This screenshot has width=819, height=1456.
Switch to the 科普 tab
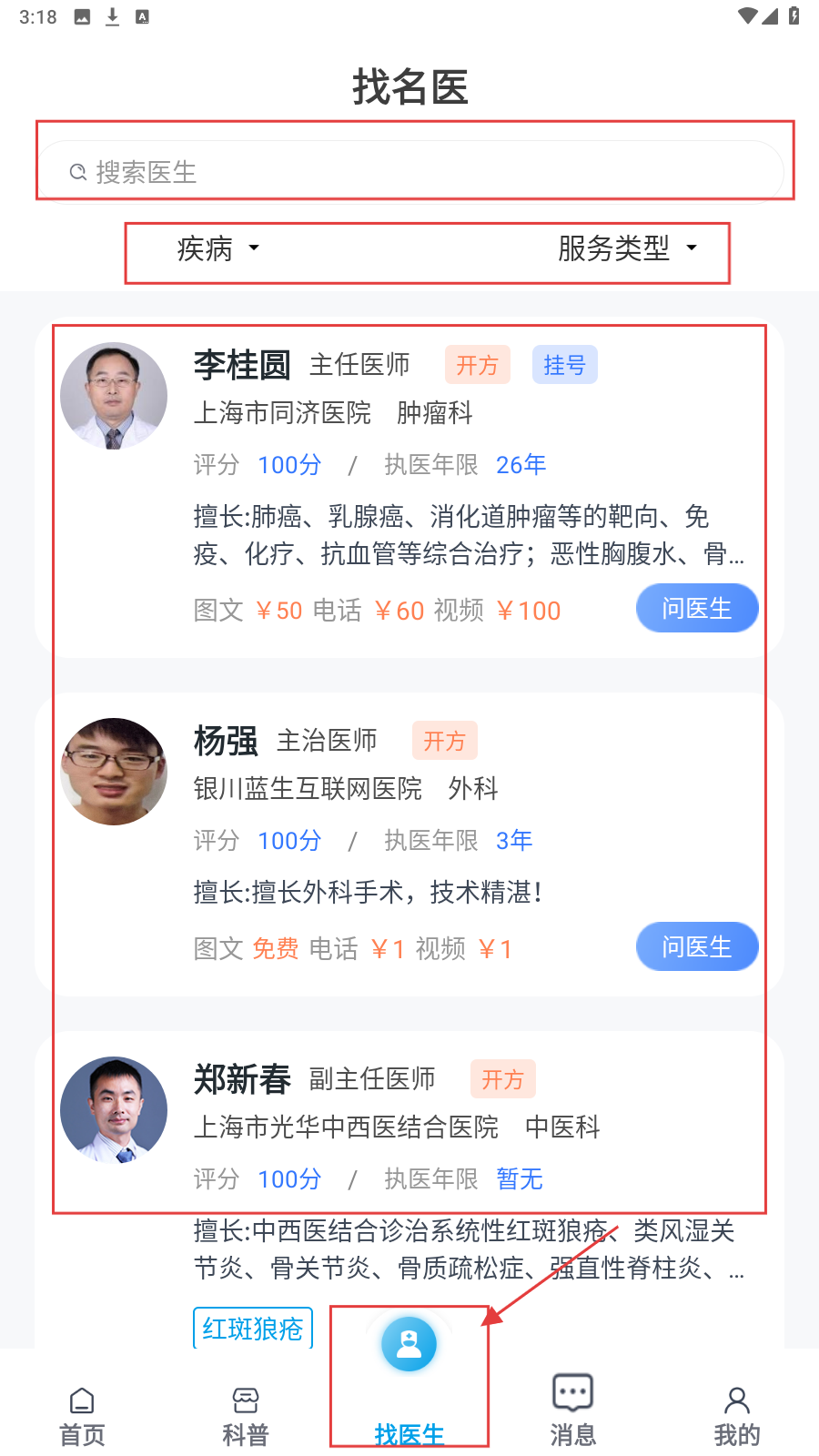[246, 1415]
